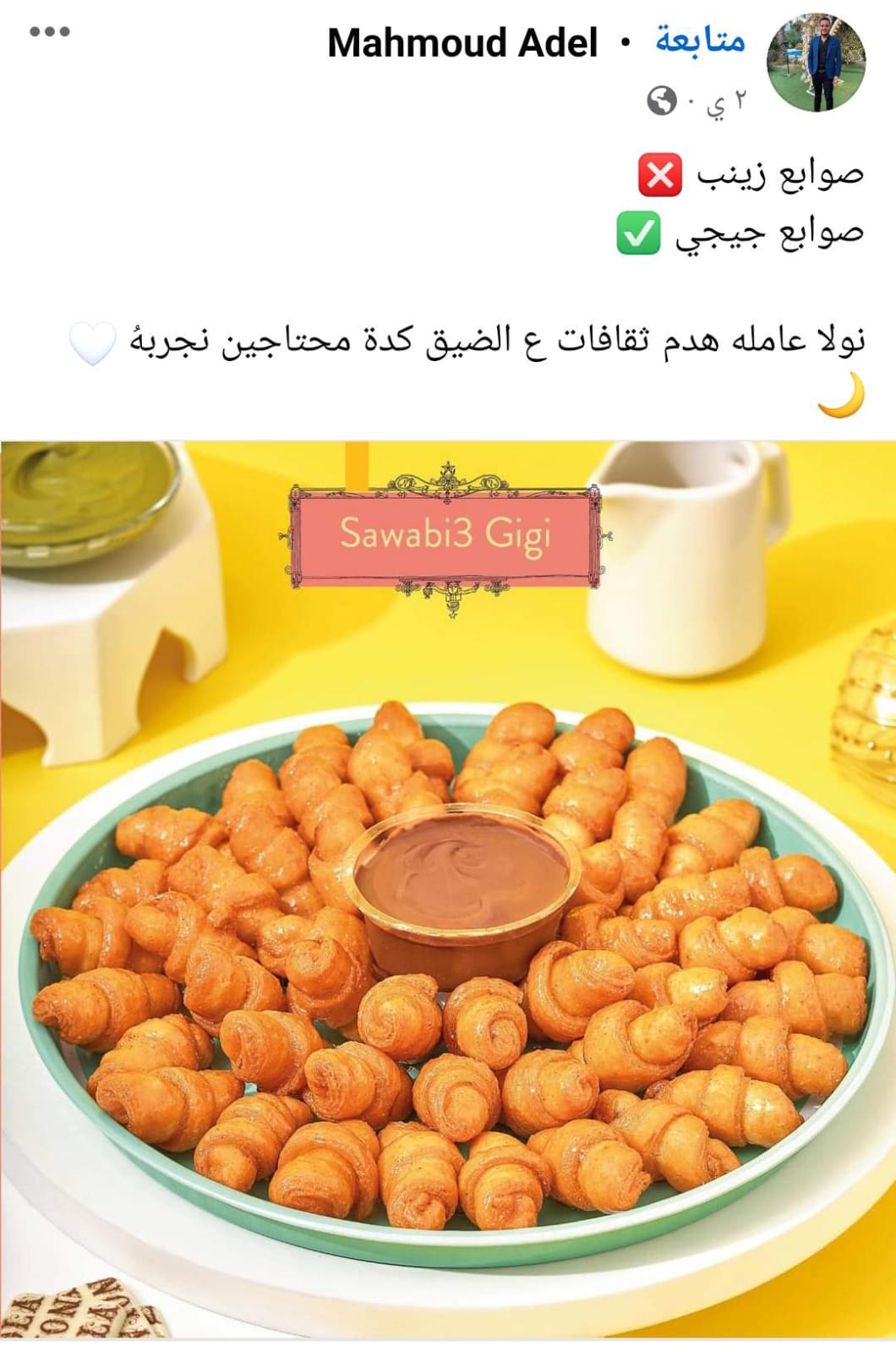Viewport: 896px width, 1352px height.
Task: Open Mahmoud Adel's profile picture
Action: click(x=815, y=63)
